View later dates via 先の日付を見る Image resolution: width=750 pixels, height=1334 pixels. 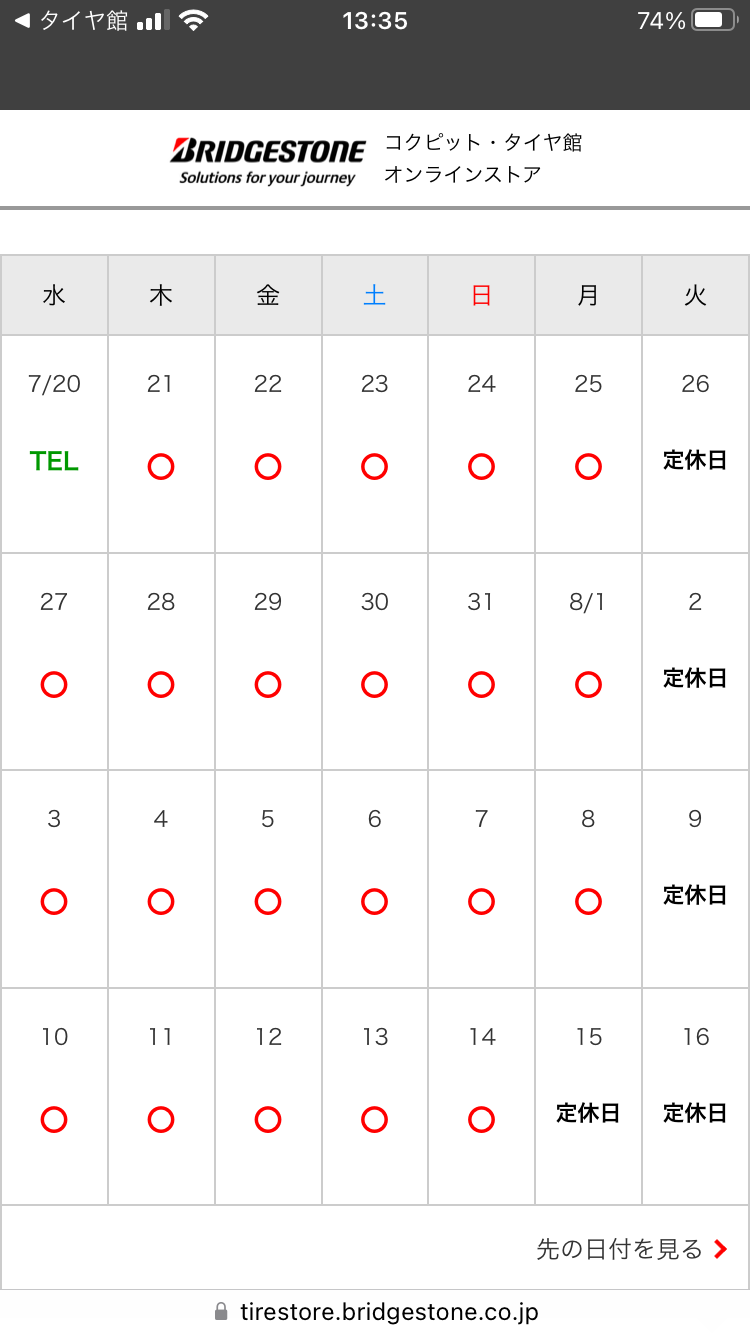click(632, 1248)
